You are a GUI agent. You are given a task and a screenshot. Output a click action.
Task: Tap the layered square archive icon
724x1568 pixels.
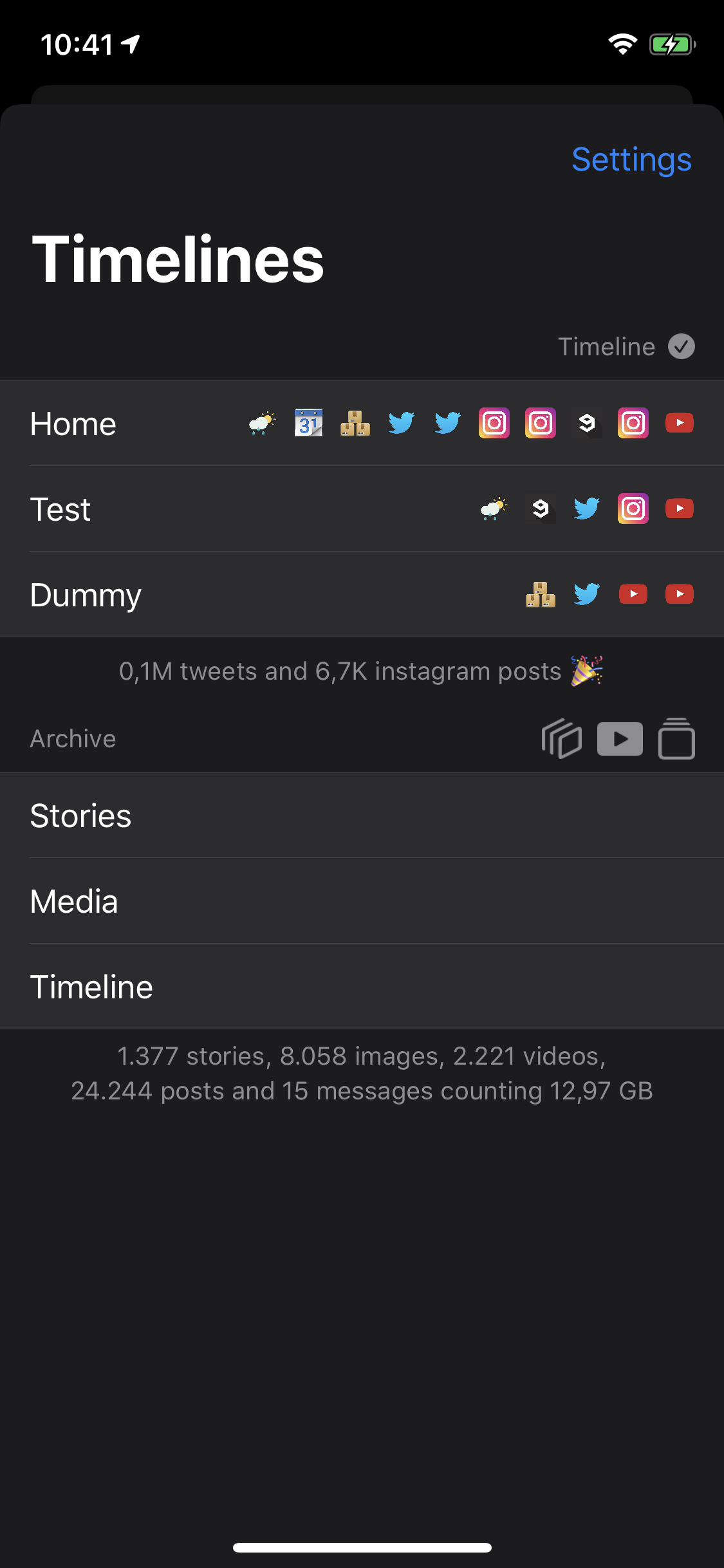(x=676, y=738)
